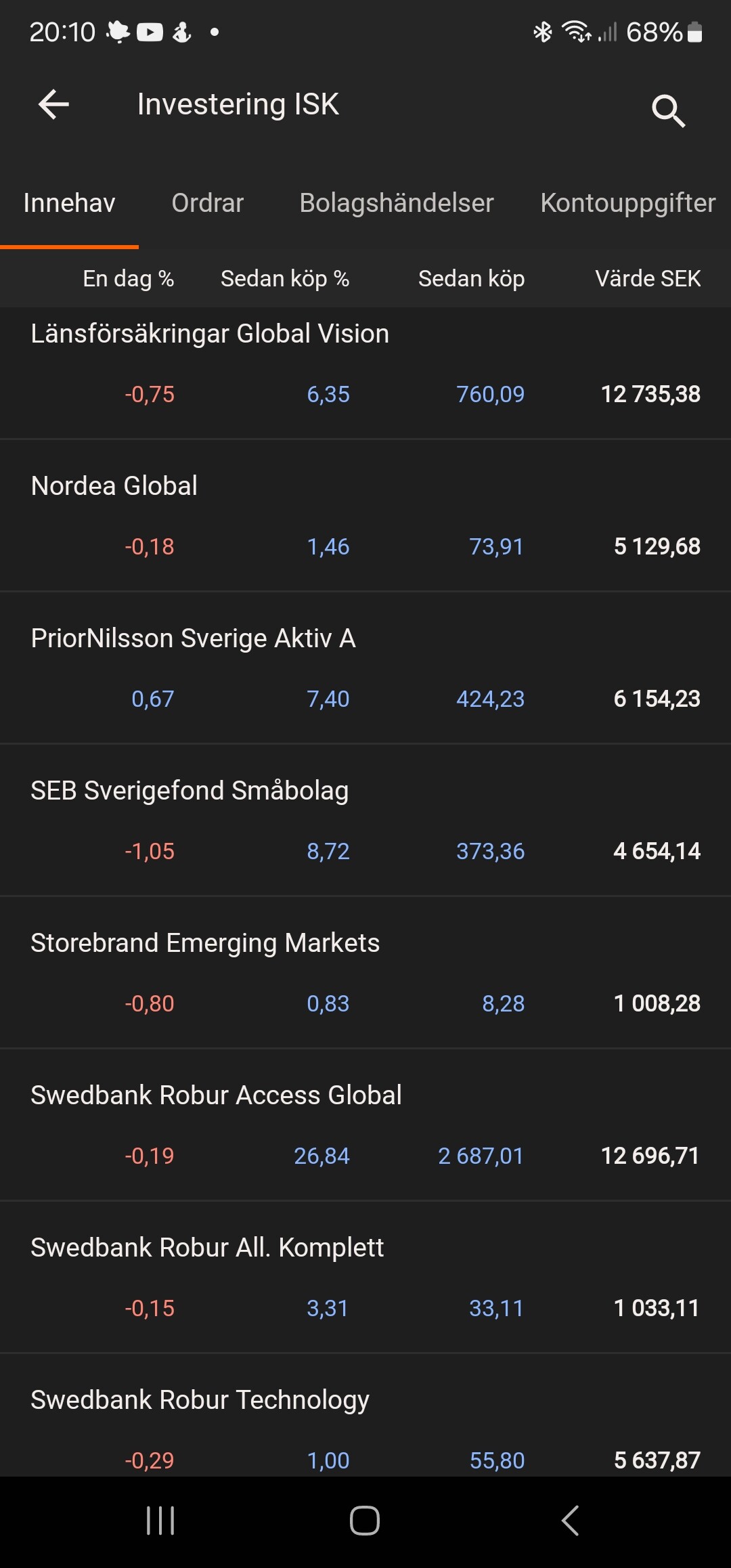Open Swedbank Robur Technology holding
The height and width of the screenshot is (1568, 731).
(365, 1415)
